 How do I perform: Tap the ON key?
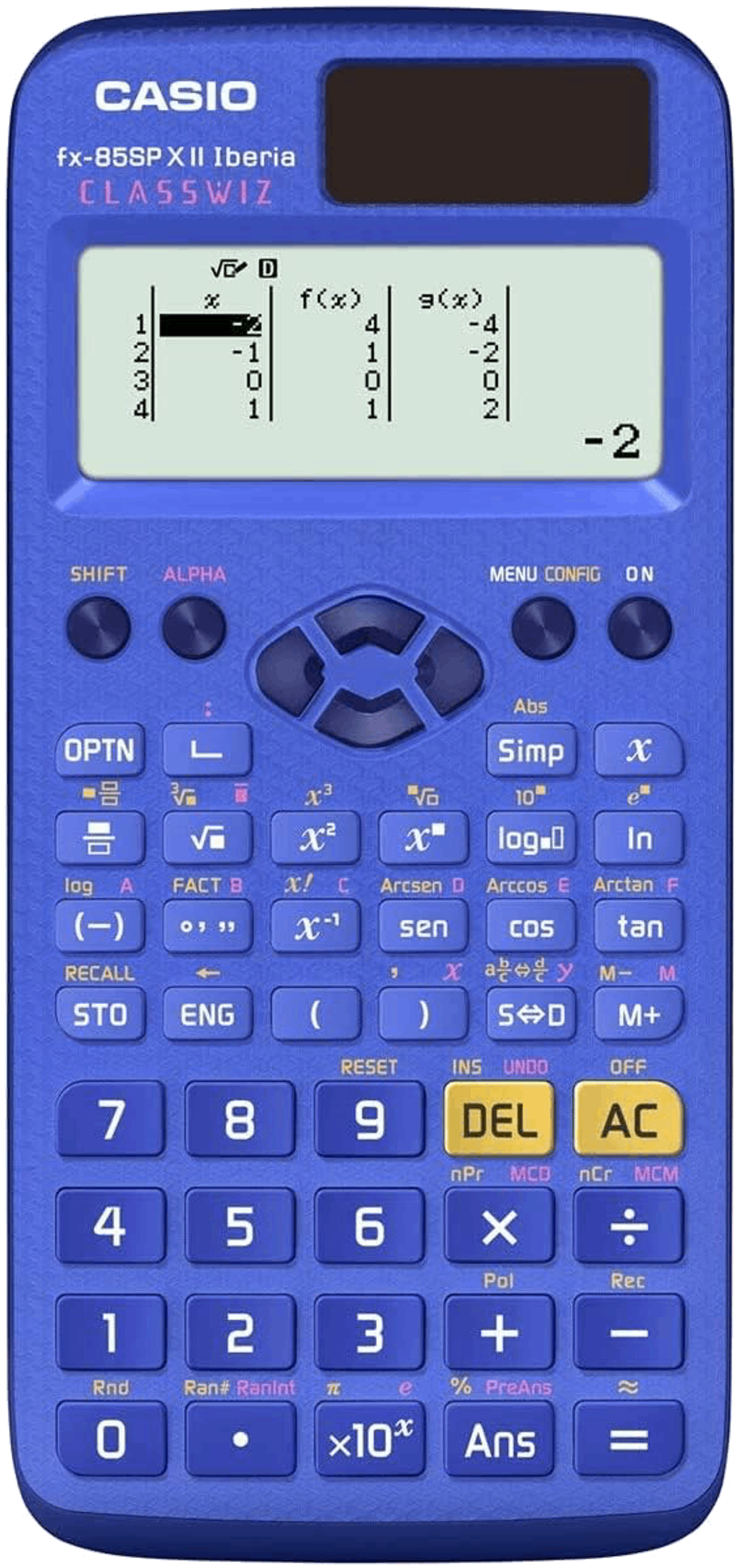640,628
